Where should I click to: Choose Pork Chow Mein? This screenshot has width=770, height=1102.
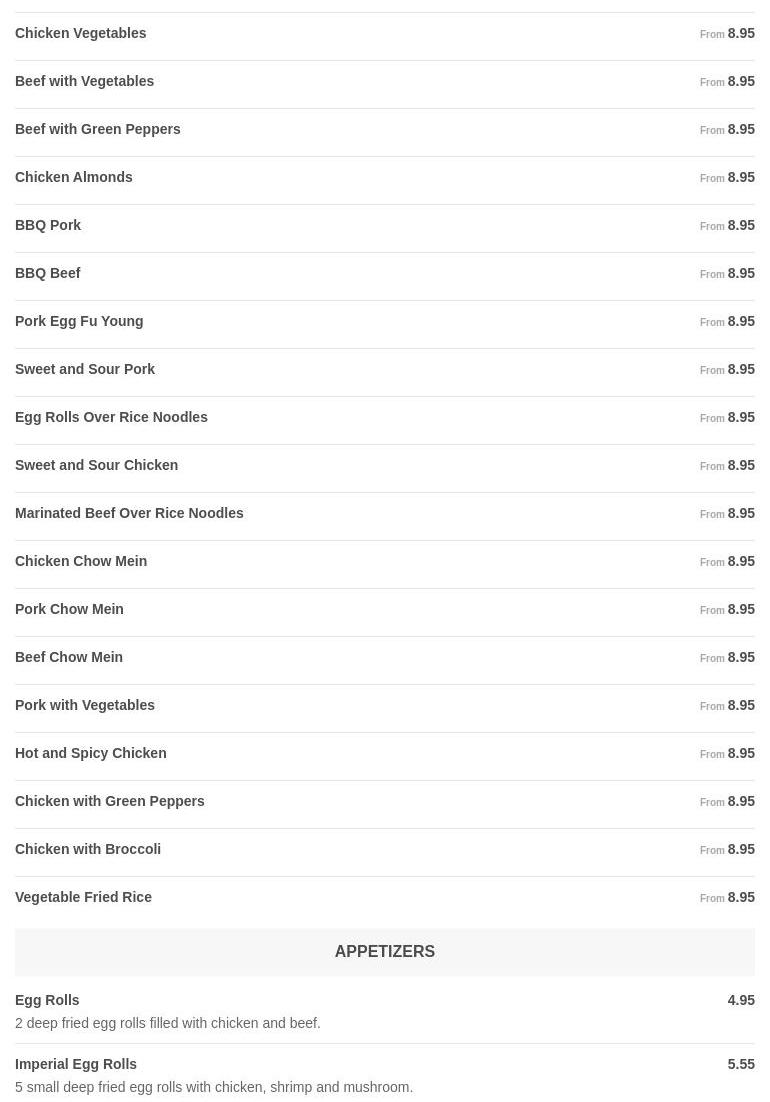pyautogui.click(x=69, y=609)
